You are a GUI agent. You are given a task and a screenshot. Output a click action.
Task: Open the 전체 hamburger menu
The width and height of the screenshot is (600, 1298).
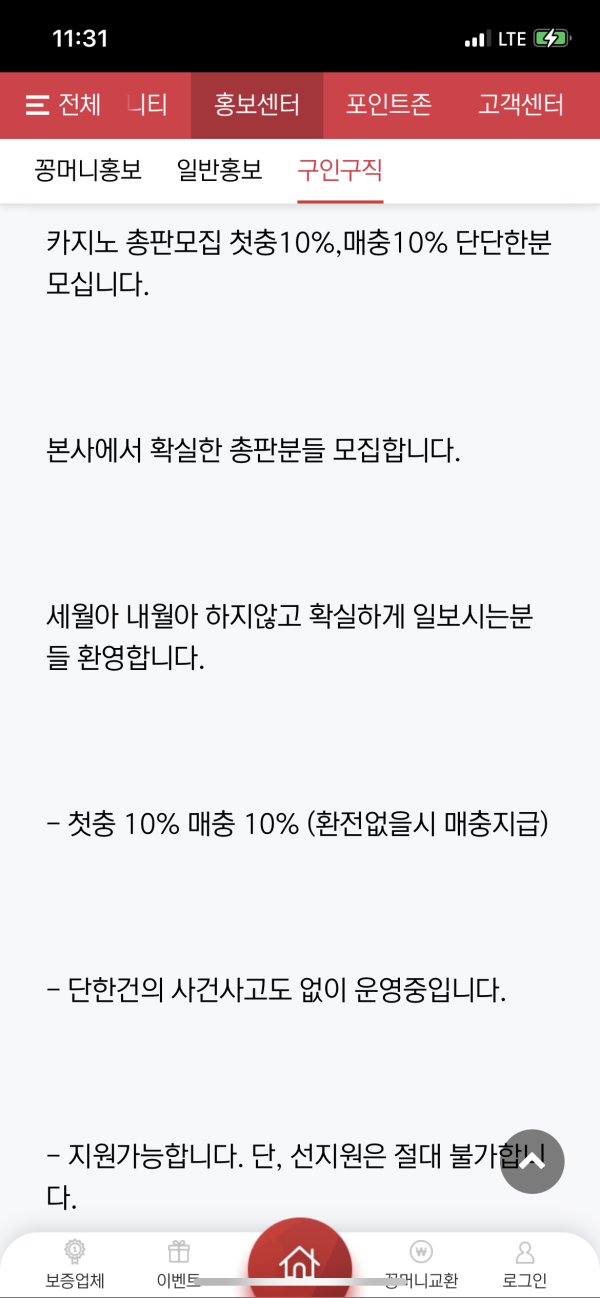(62, 105)
